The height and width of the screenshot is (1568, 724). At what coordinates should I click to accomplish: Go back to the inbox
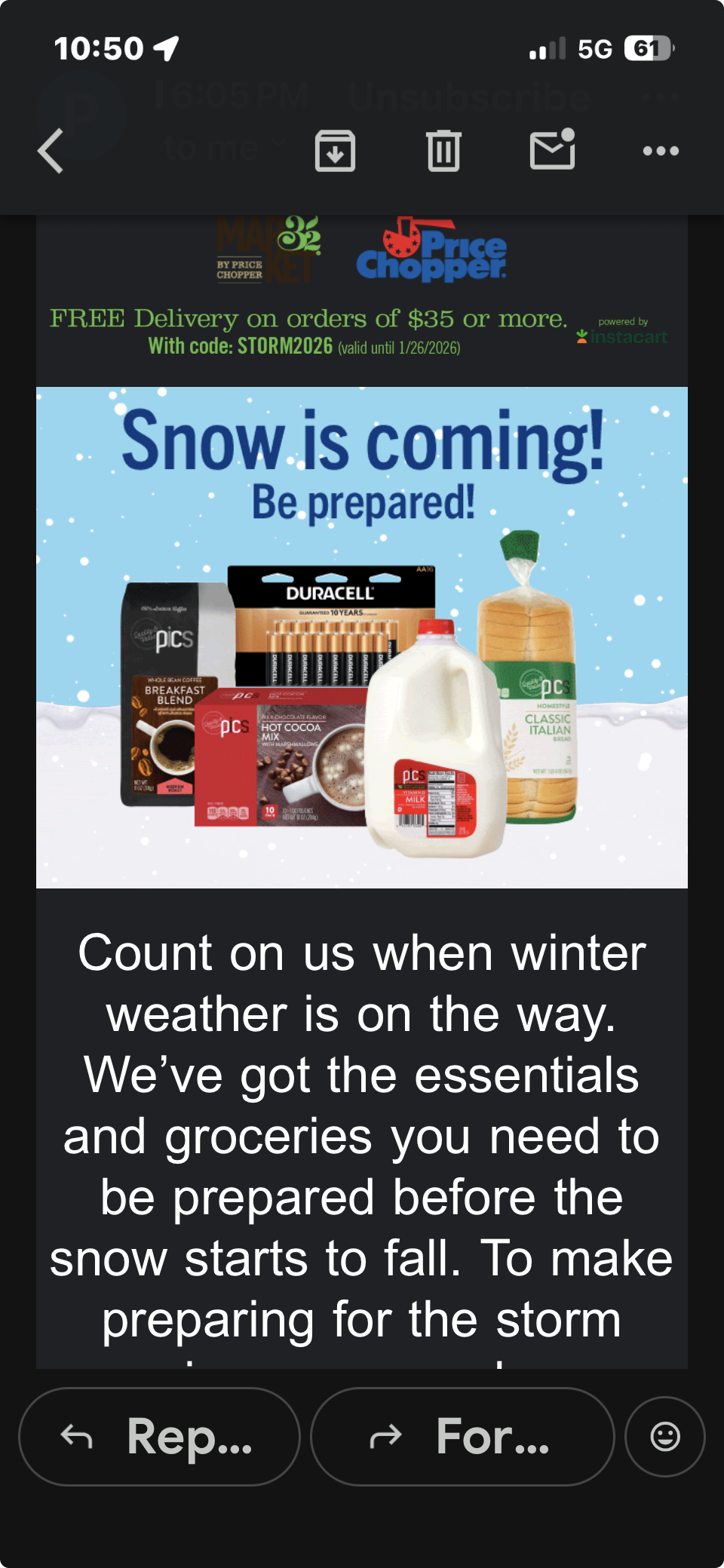[x=51, y=151]
